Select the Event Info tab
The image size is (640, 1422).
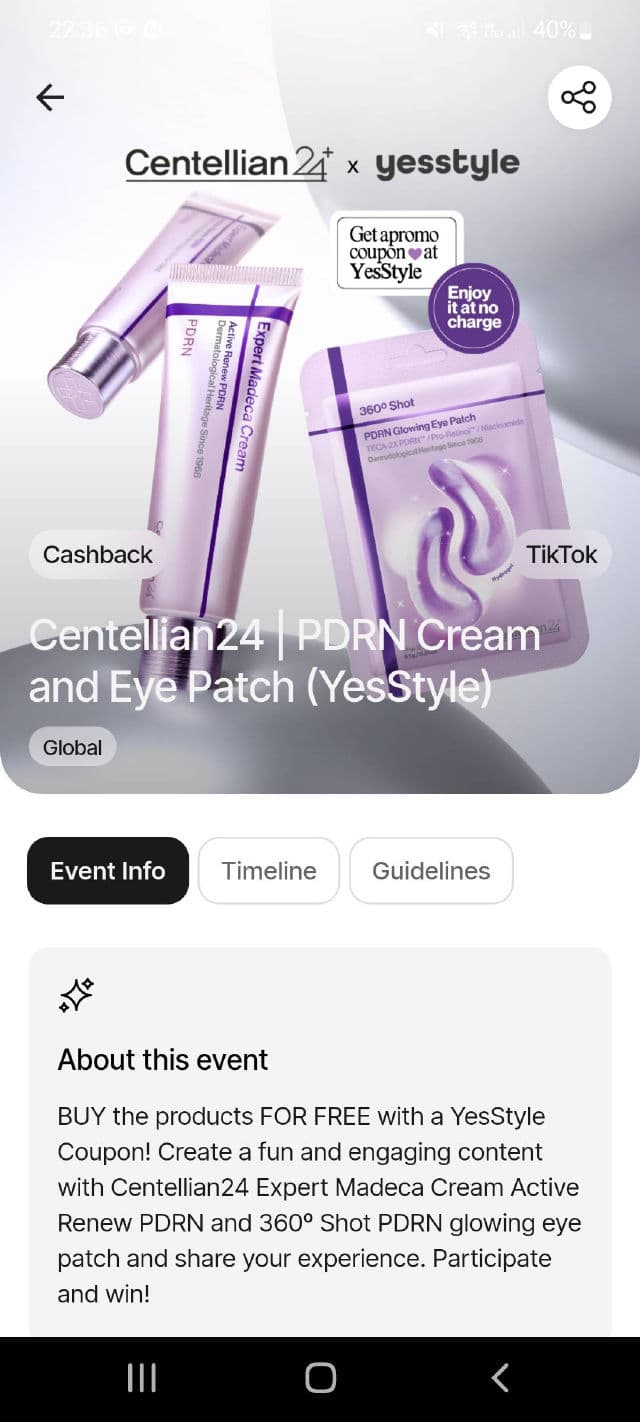[108, 871]
